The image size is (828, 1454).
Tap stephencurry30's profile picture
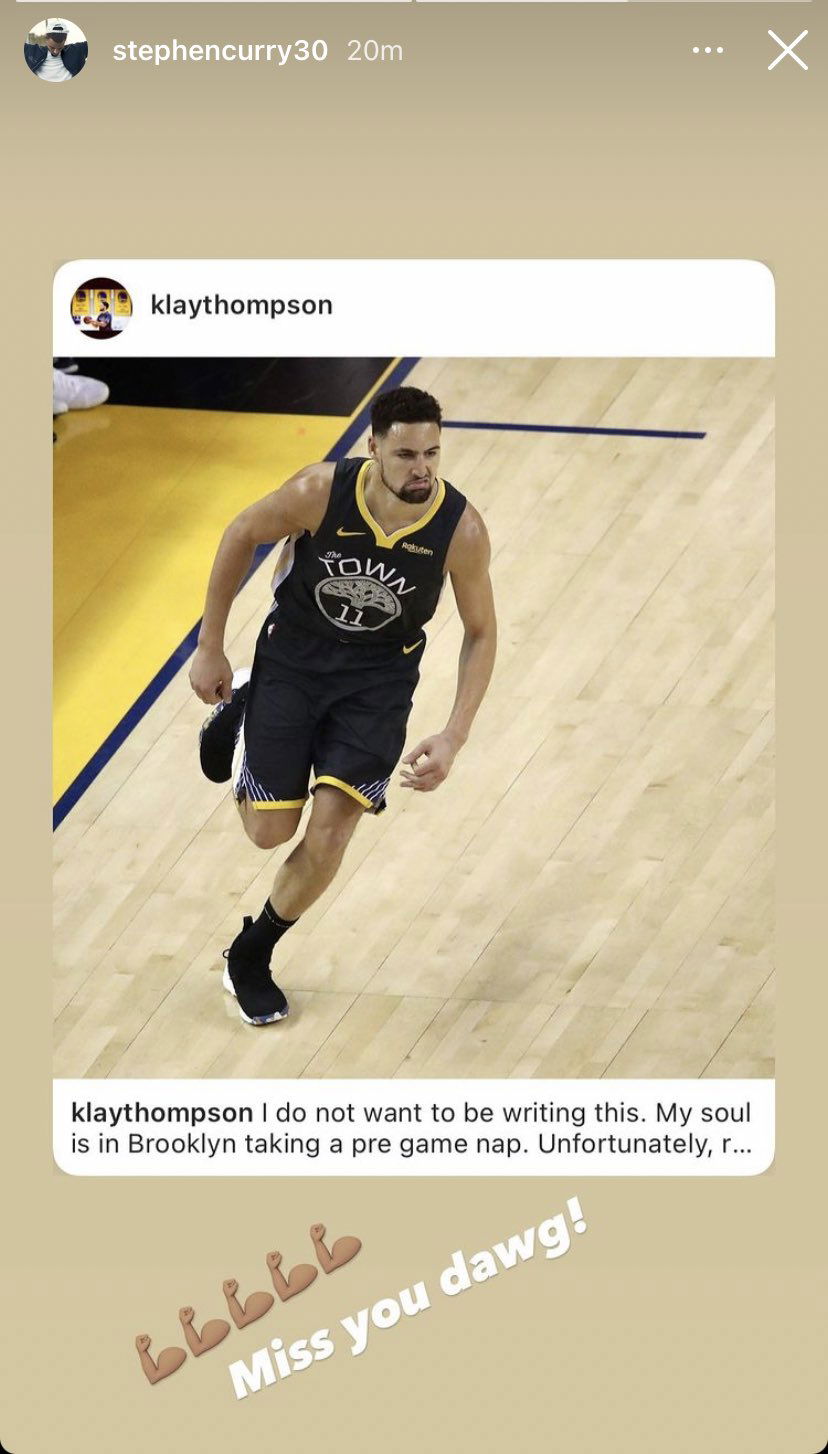click(x=56, y=50)
